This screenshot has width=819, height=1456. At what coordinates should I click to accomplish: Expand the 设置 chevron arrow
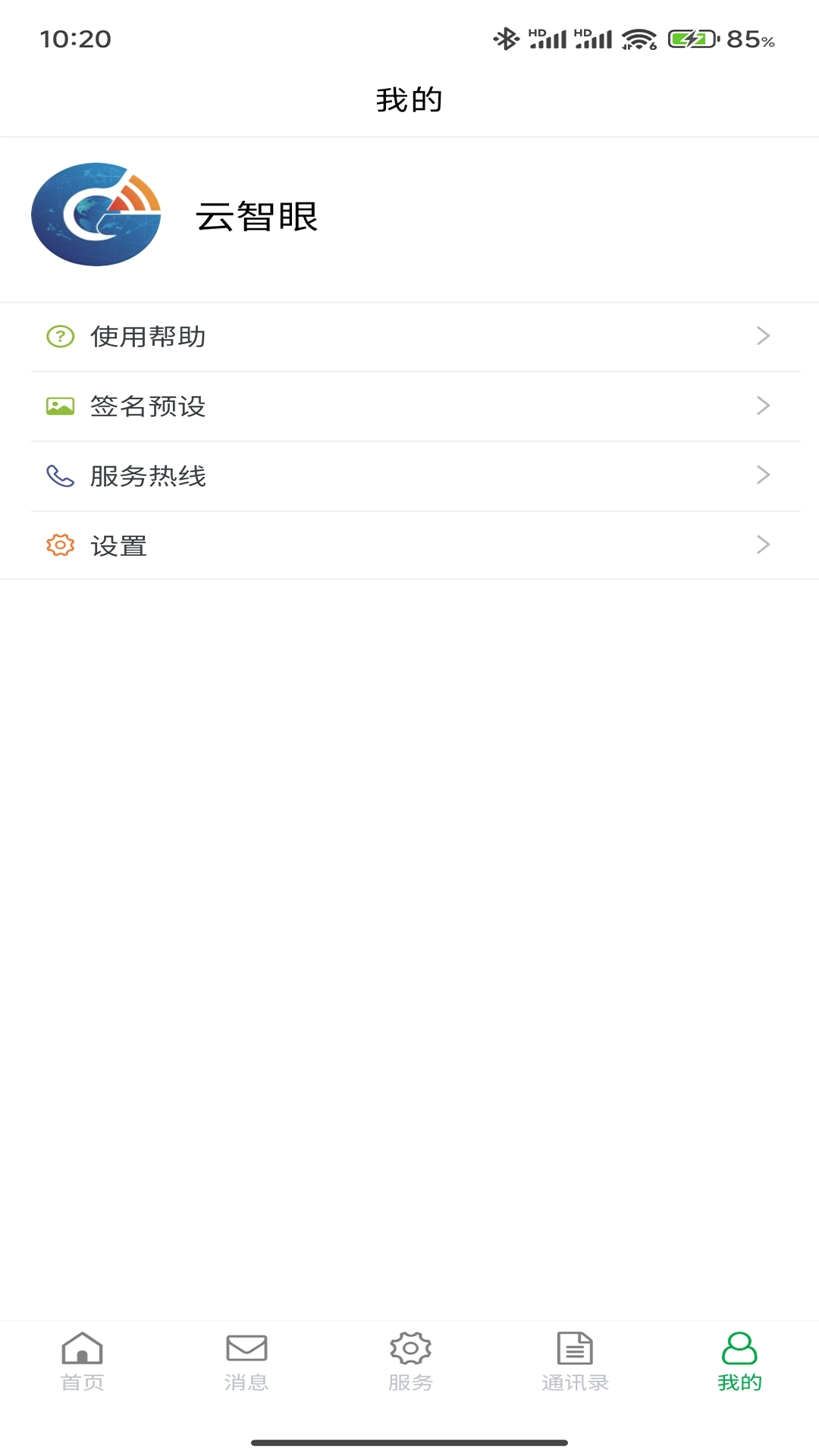point(763,544)
